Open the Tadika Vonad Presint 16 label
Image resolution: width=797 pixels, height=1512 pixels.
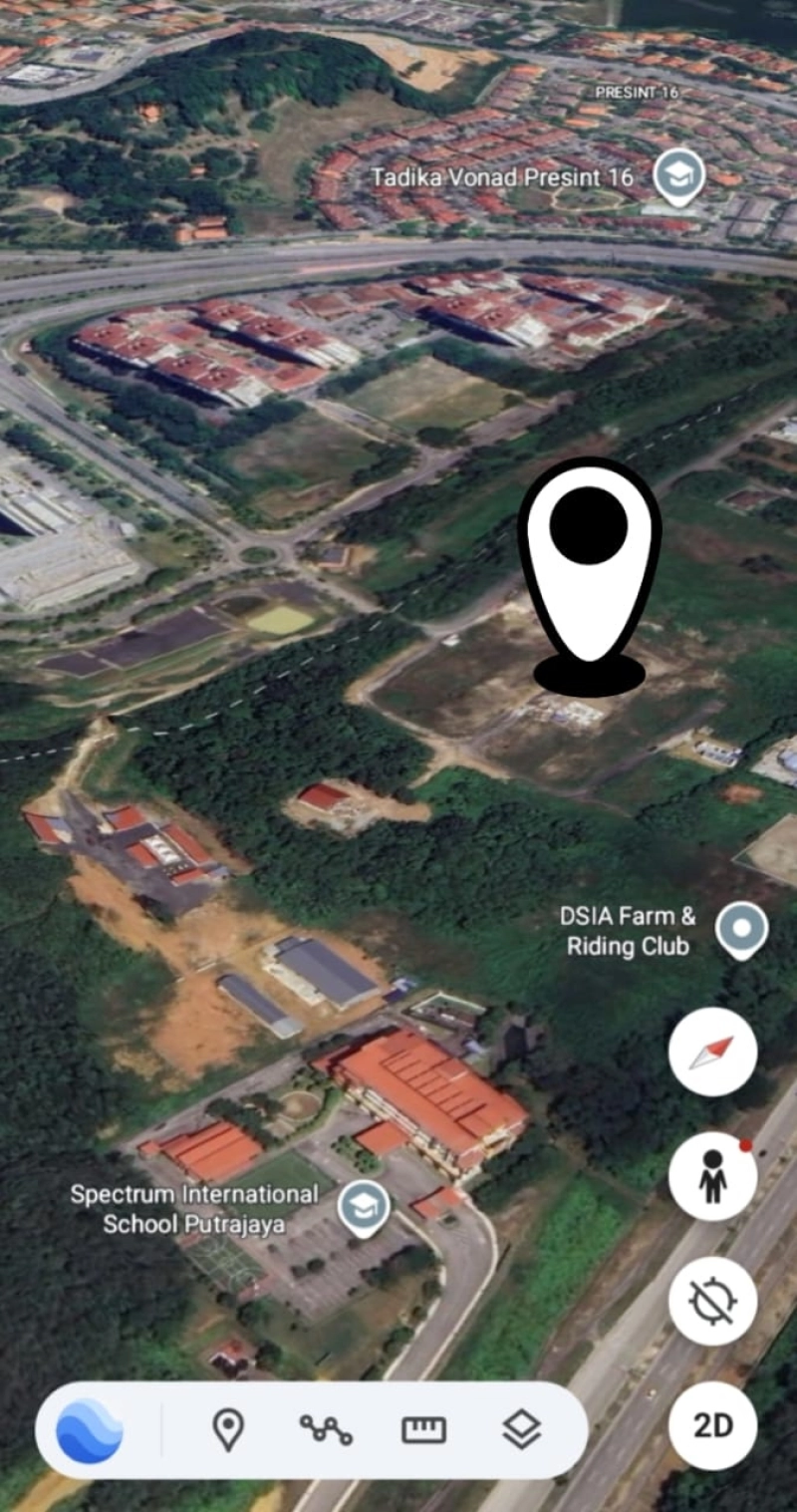tap(503, 177)
